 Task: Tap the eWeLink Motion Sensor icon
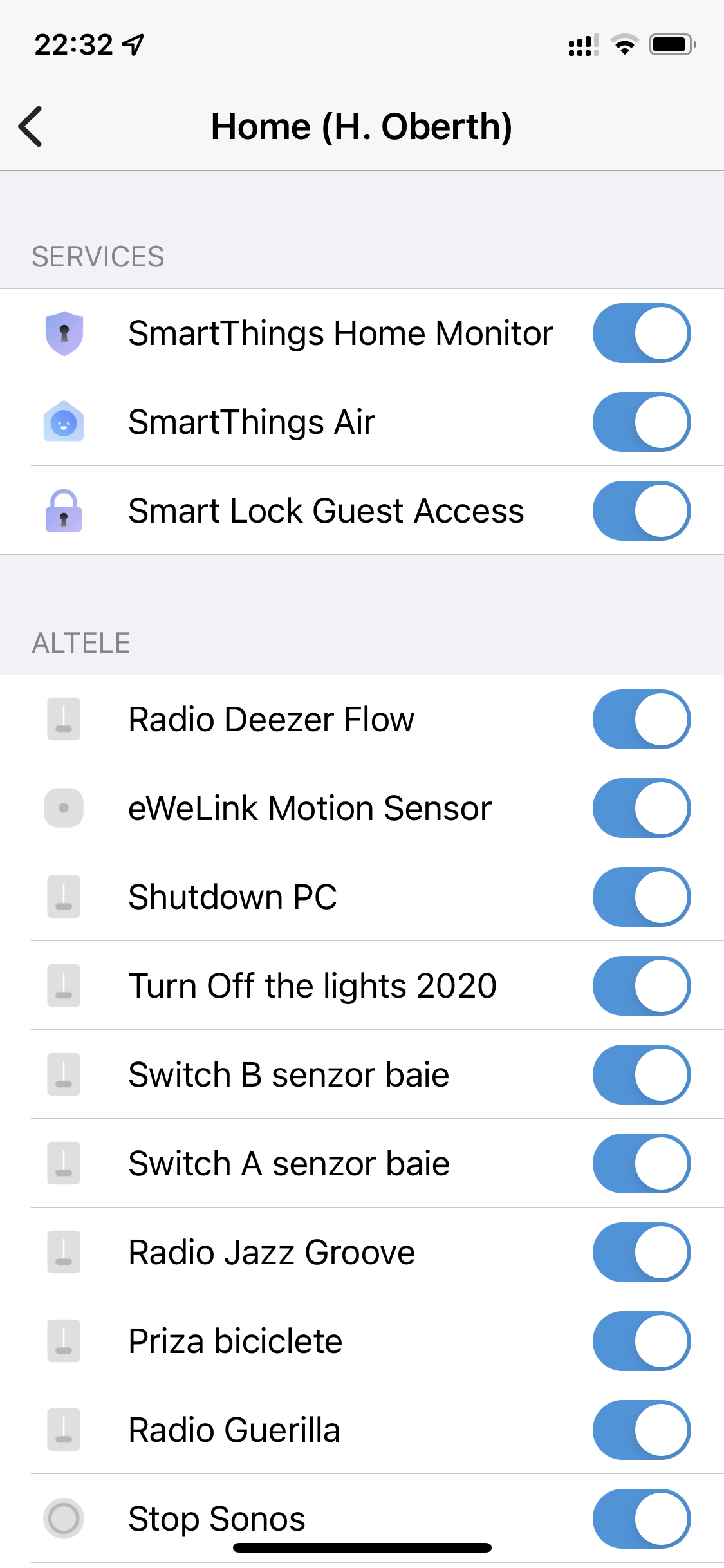tap(63, 808)
